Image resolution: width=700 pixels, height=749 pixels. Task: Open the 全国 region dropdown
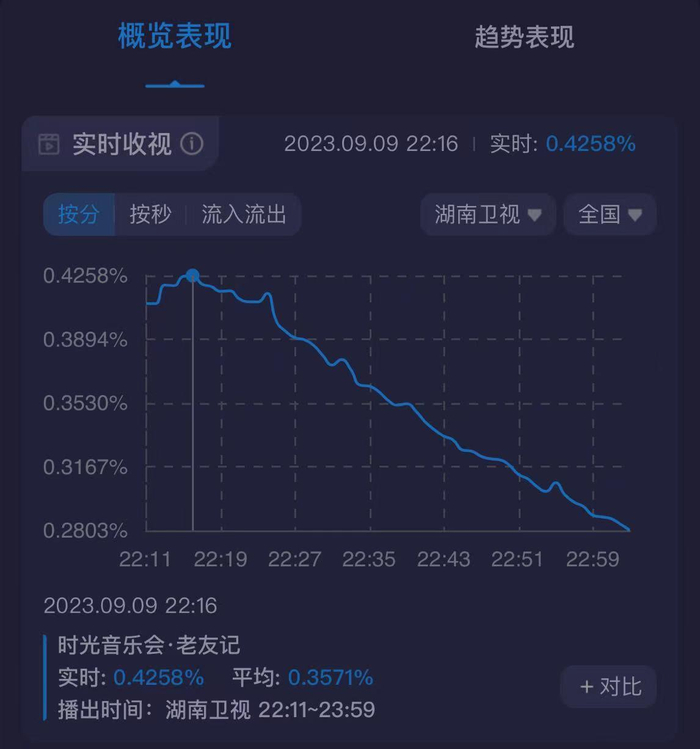pyautogui.click(x=610, y=214)
